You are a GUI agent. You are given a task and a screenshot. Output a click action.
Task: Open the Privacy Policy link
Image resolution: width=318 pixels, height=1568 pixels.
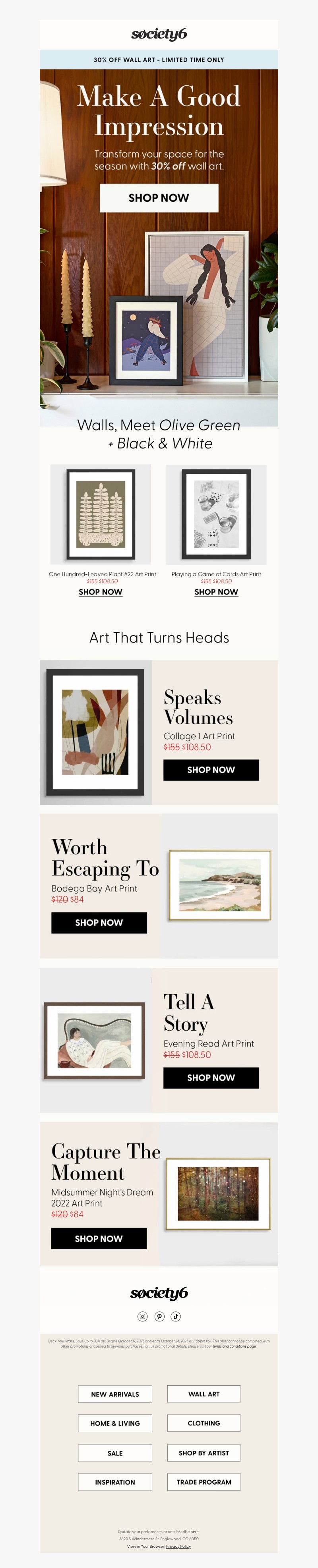[x=178, y=1547]
